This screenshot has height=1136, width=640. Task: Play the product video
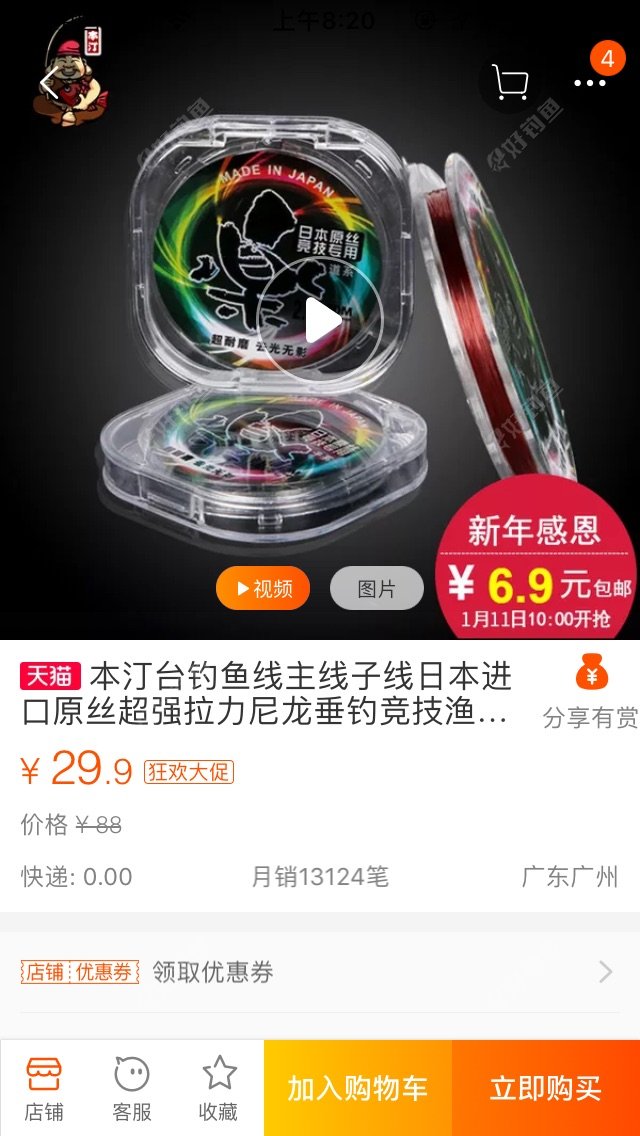[321, 320]
